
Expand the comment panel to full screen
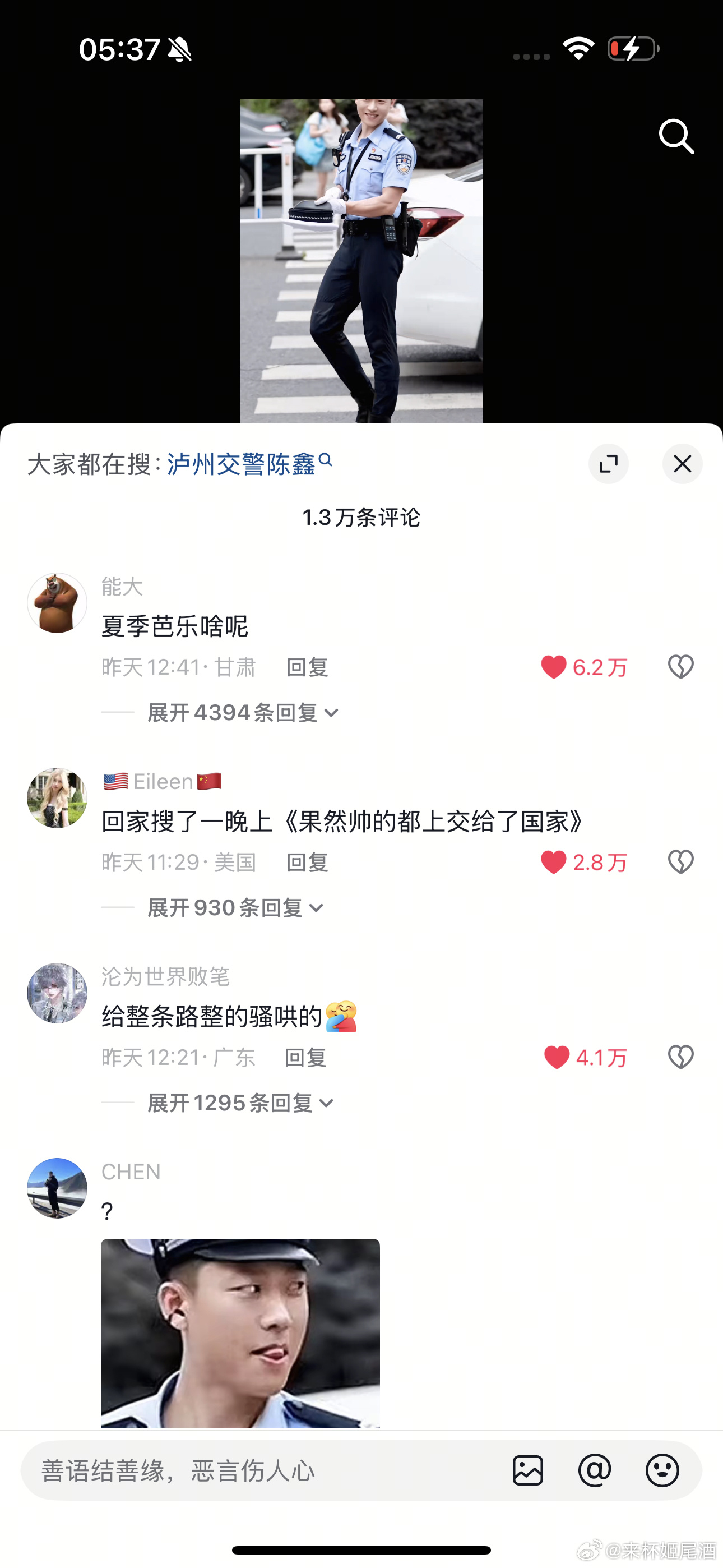coord(608,464)
